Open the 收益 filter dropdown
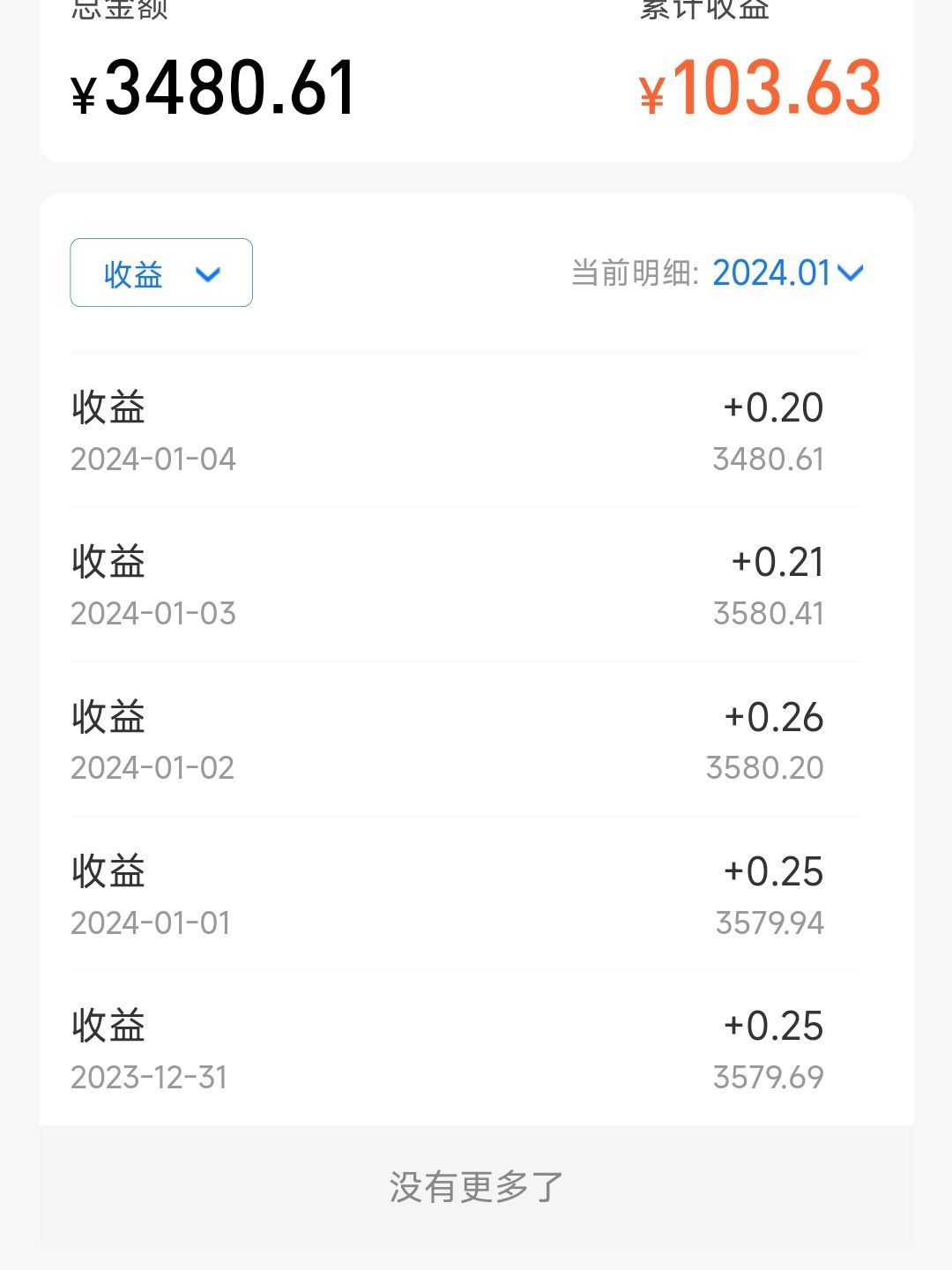952x1270 pixels. 159,273
